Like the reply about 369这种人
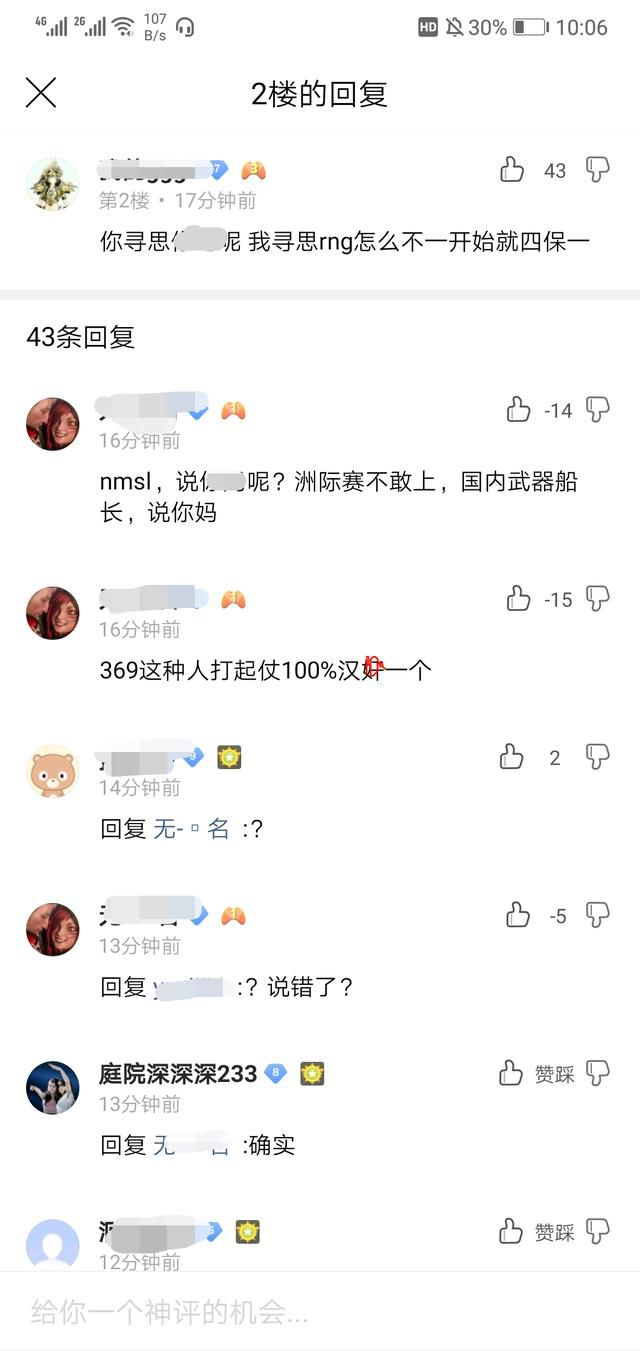 (518, 599)
